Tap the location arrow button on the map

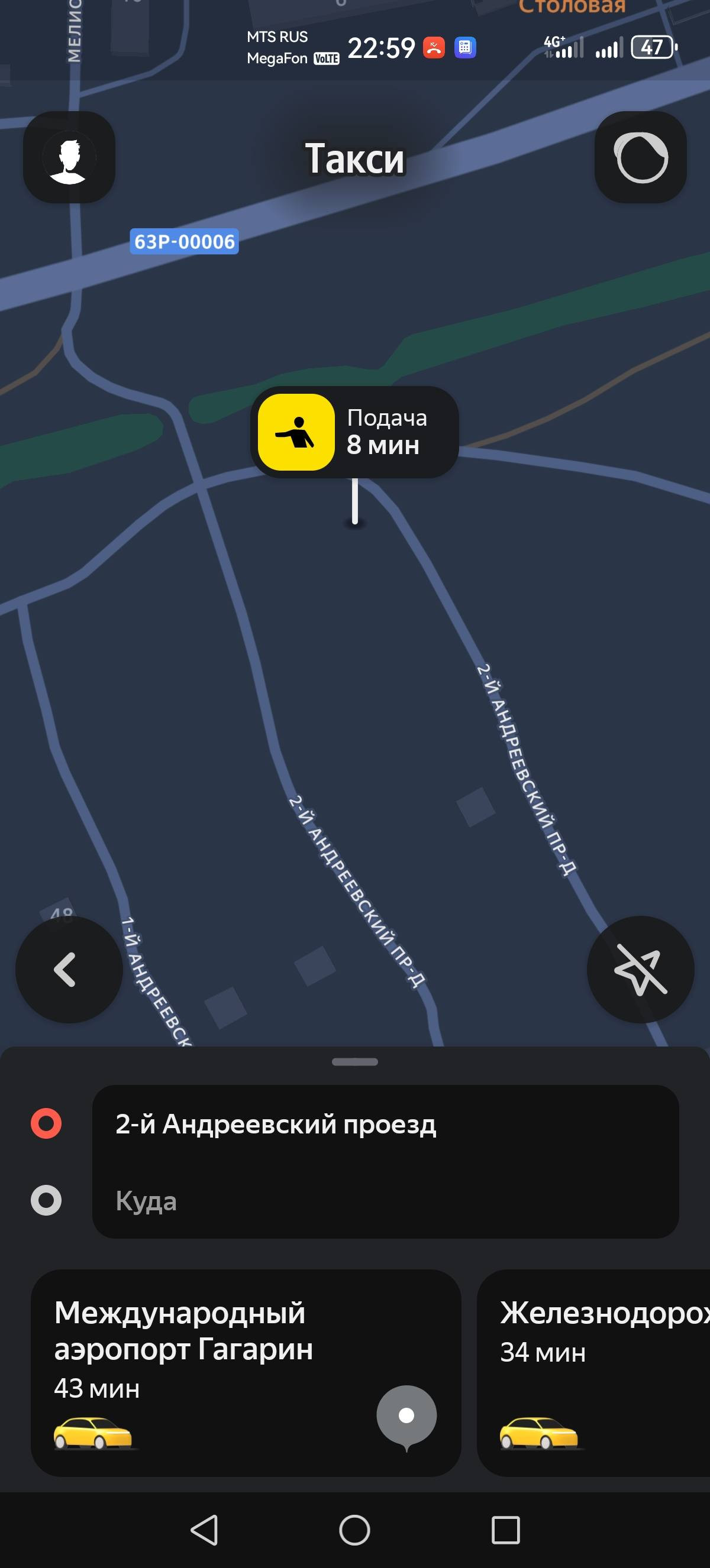[640, 969]
